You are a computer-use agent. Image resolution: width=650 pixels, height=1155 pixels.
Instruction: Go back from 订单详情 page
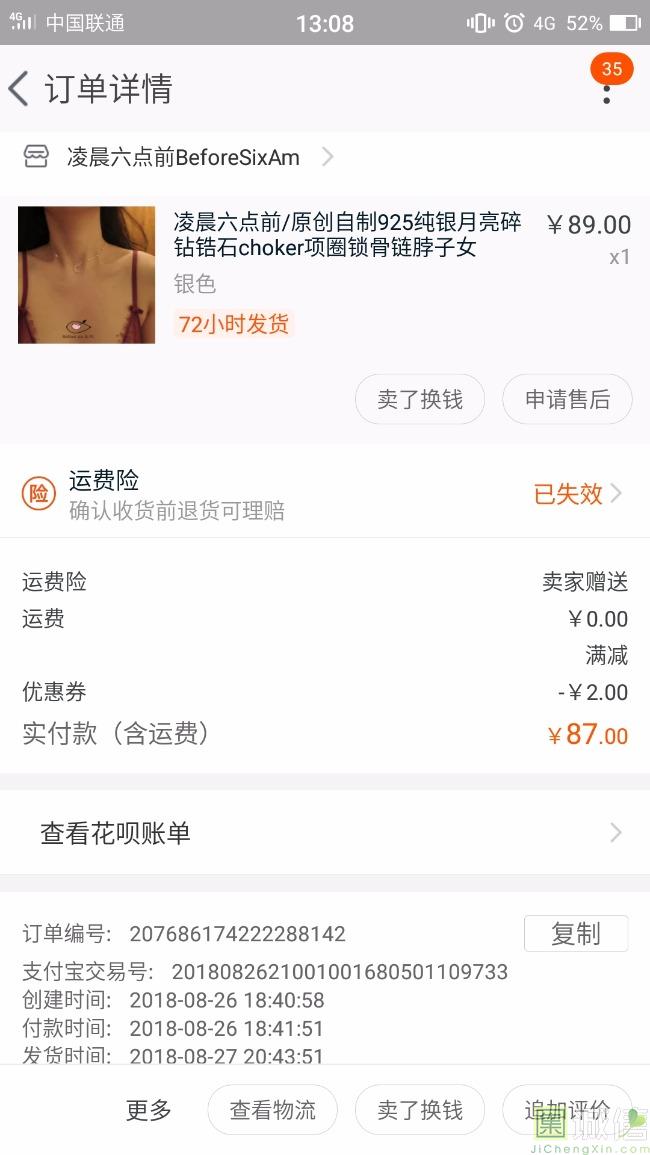20,89
